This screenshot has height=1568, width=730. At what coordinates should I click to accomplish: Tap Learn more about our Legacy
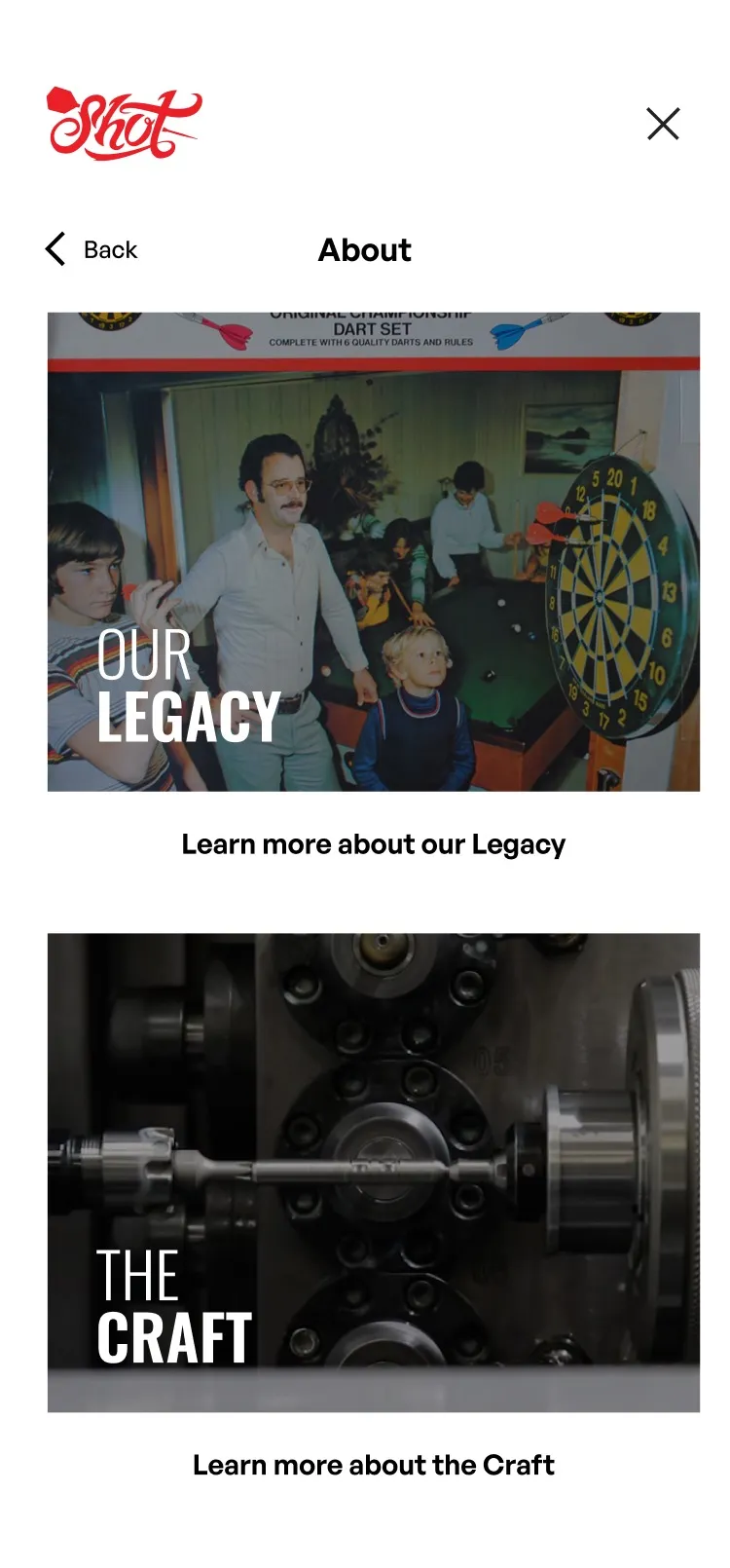[x=374, y=844]
